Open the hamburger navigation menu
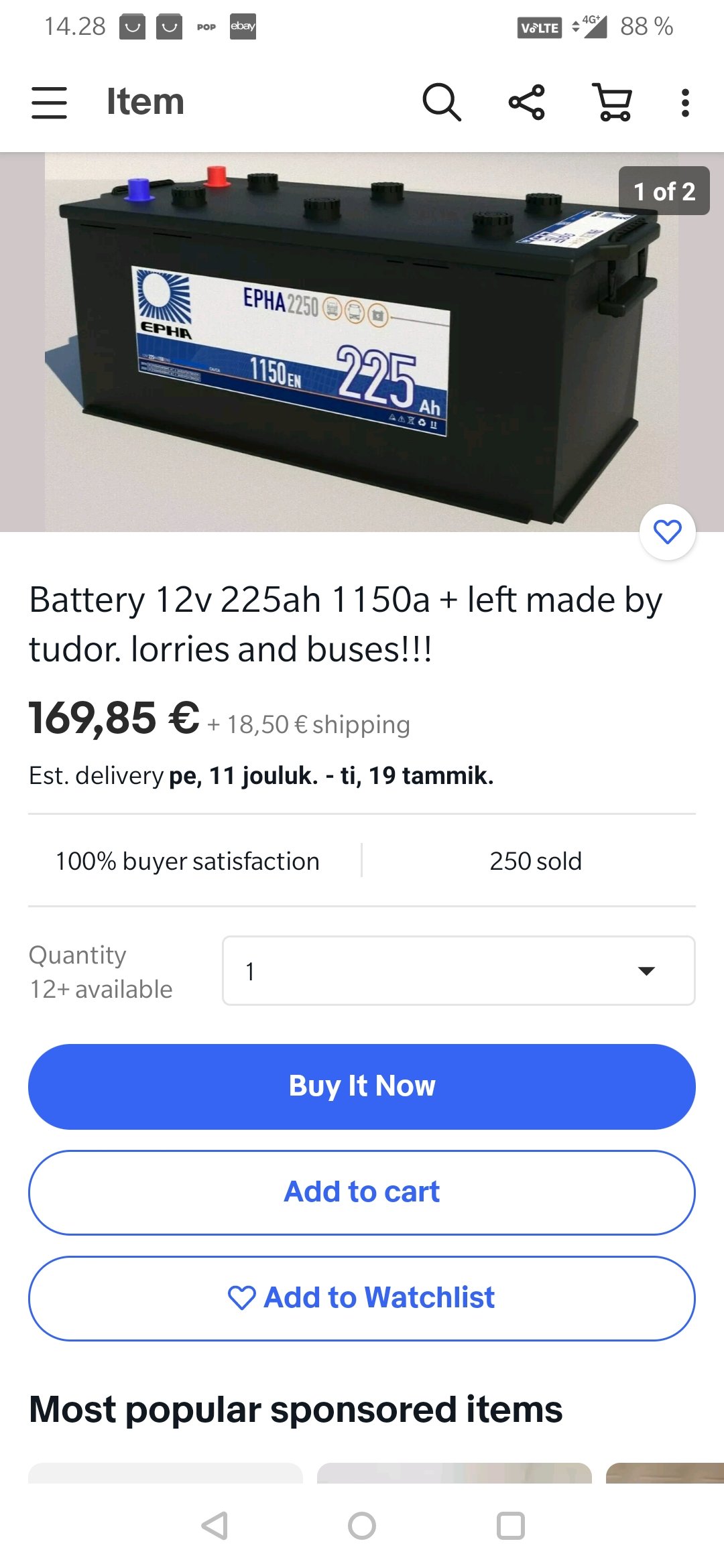The width and height of the screenshot is (724, 1568). click(x=49, y=103)
